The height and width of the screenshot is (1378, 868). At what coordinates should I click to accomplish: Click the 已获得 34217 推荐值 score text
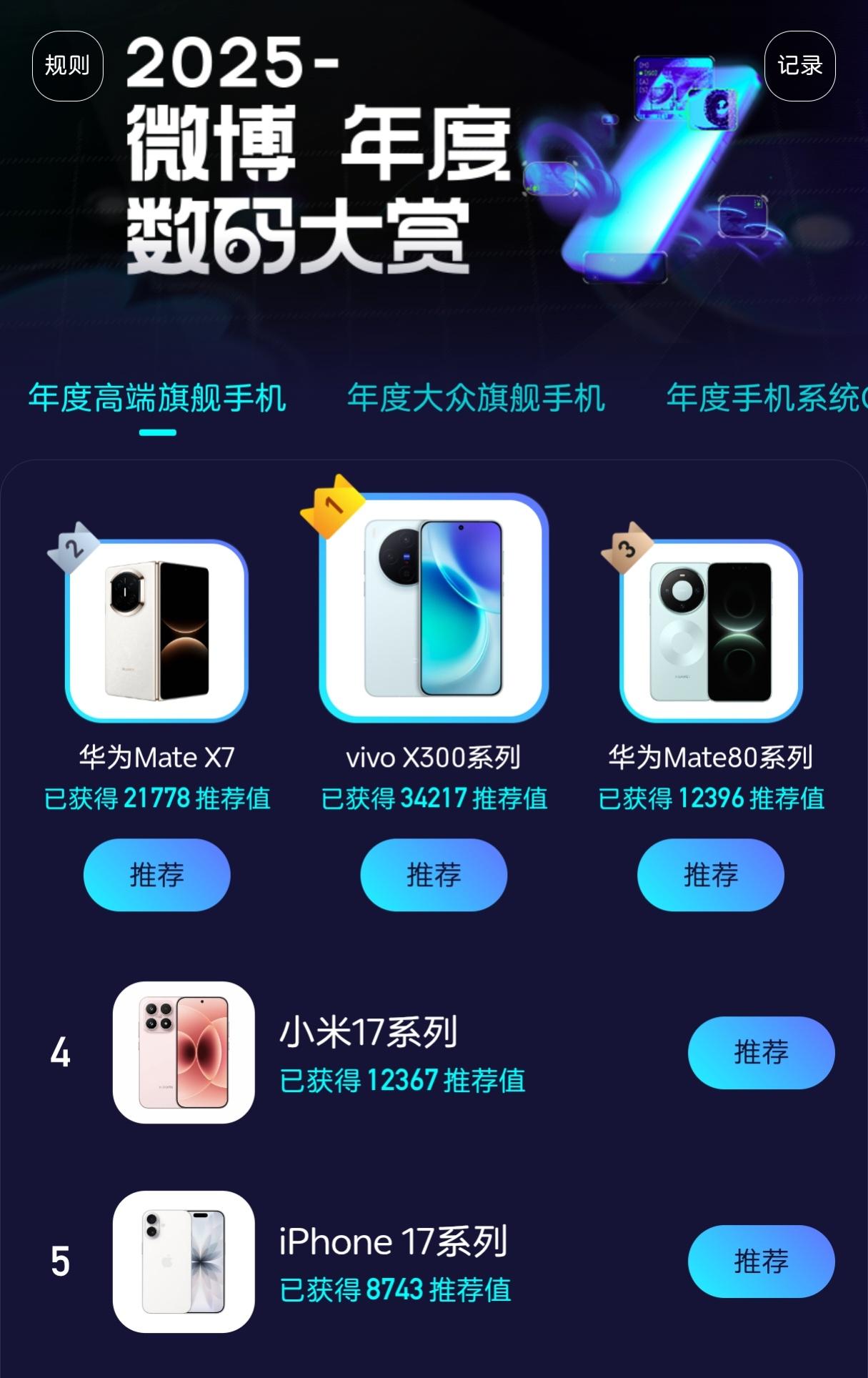click(434, 801)
